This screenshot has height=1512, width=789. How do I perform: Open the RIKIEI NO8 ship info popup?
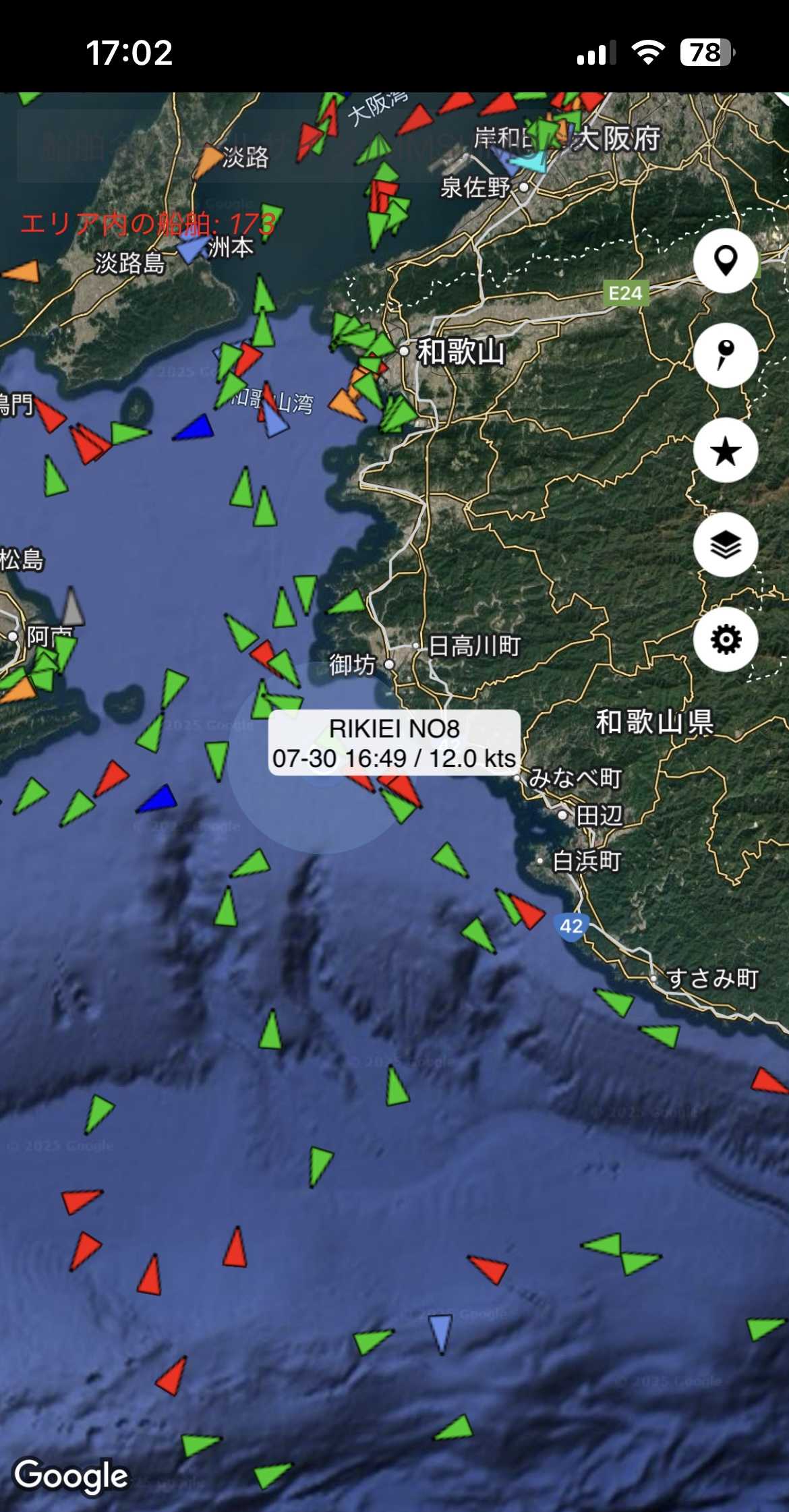(394, 743)
